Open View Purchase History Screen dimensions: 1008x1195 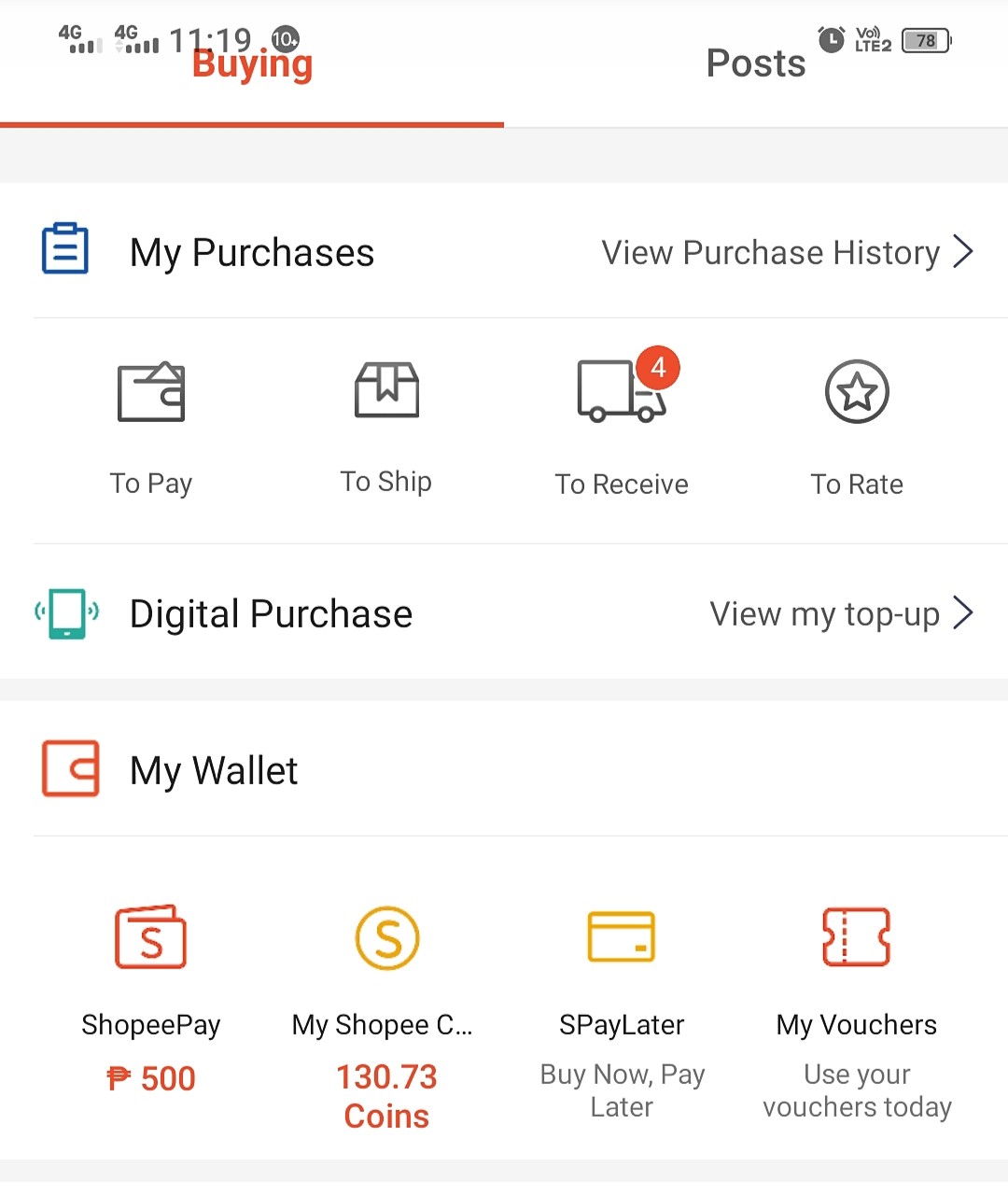(x=787, y=252)
